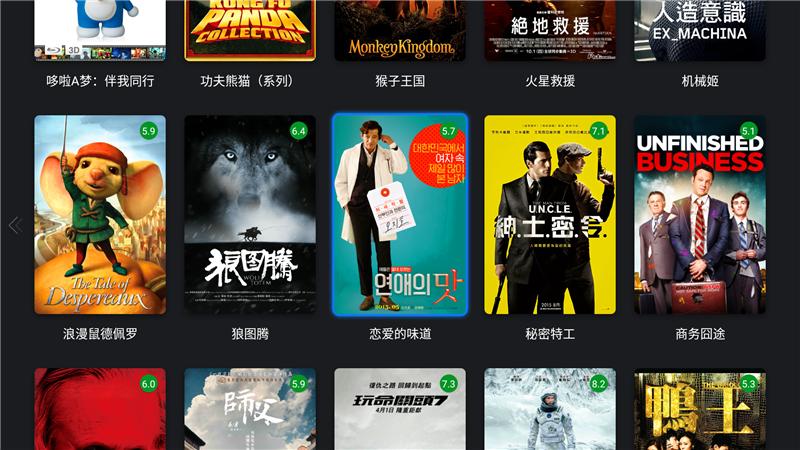Select the 玩命關頭7 poster
The height and width of the screenshot is (450, 800).
click(x=400, y=410)
